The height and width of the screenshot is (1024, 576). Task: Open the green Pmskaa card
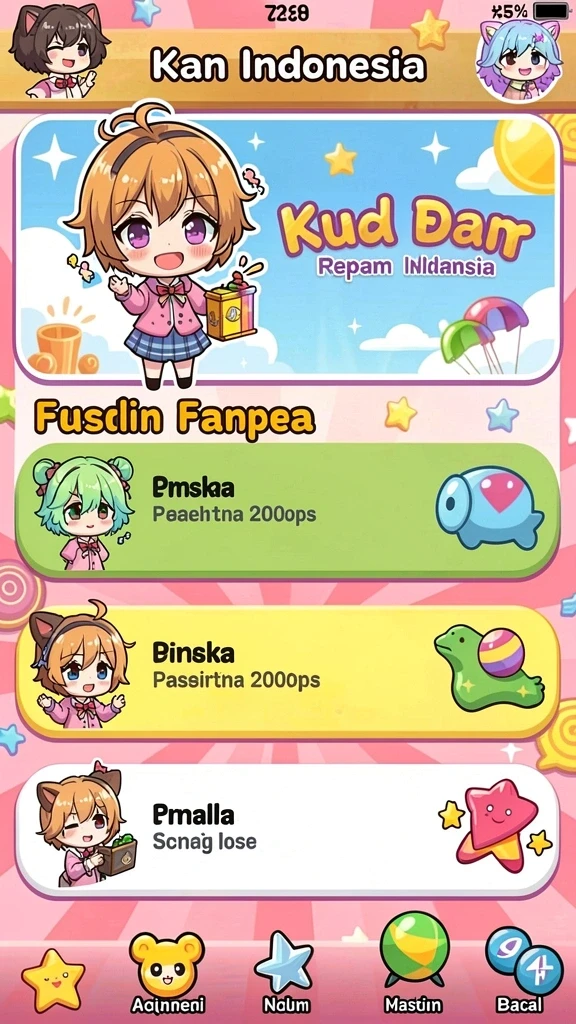(287, 511)
